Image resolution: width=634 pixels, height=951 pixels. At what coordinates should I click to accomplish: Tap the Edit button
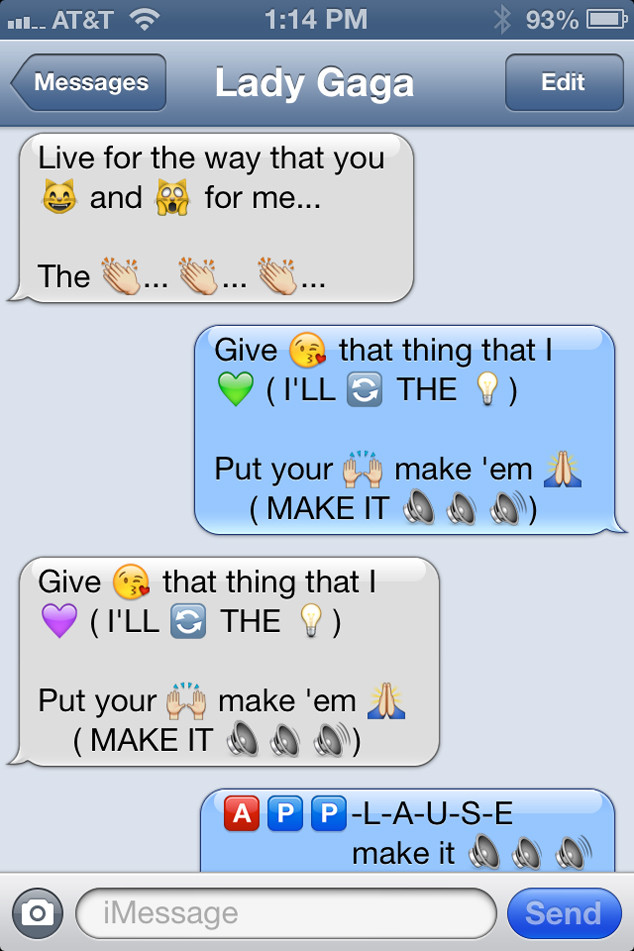pyautogui.click(x=563, y=82)
